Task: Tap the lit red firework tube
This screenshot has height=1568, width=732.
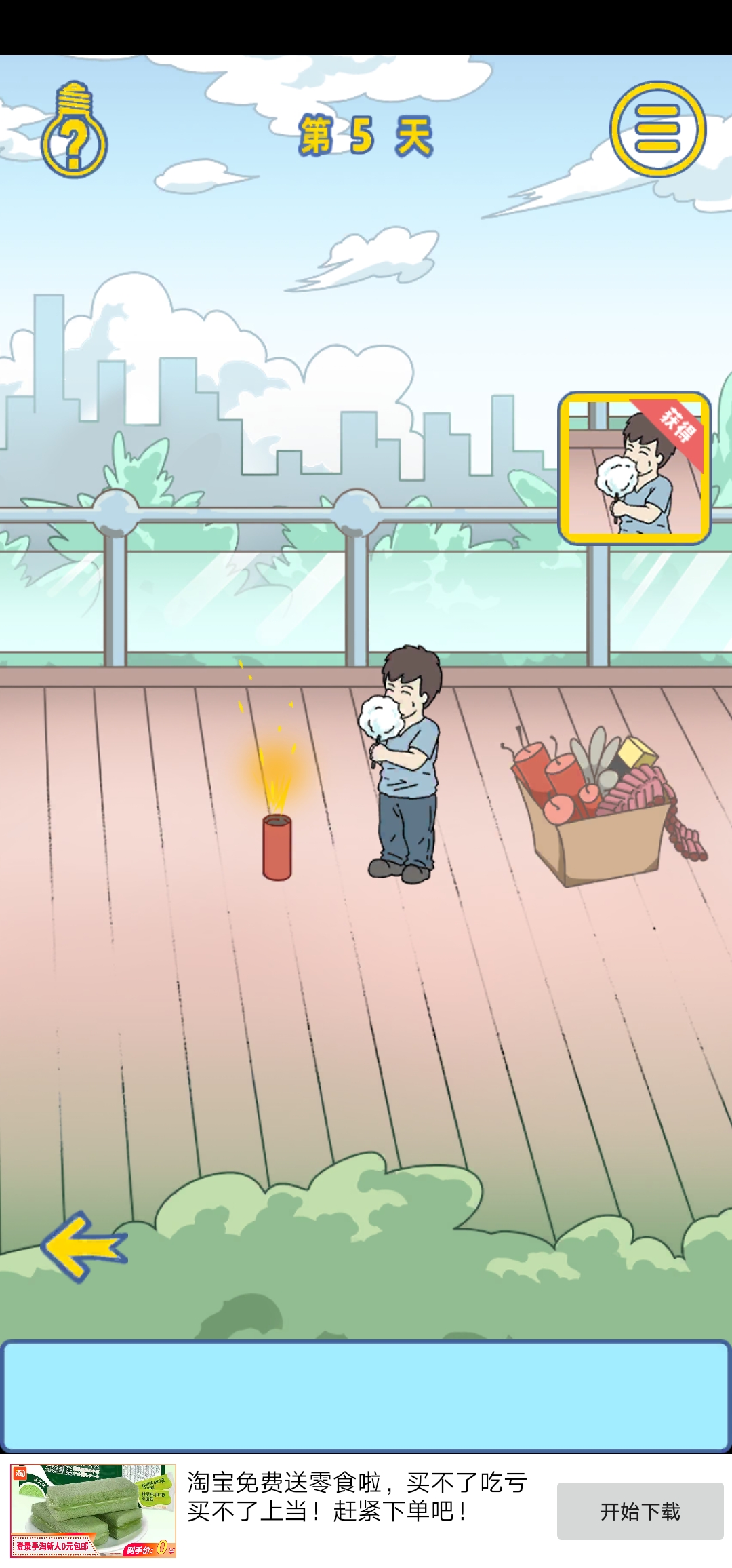Action: point(277,847)
